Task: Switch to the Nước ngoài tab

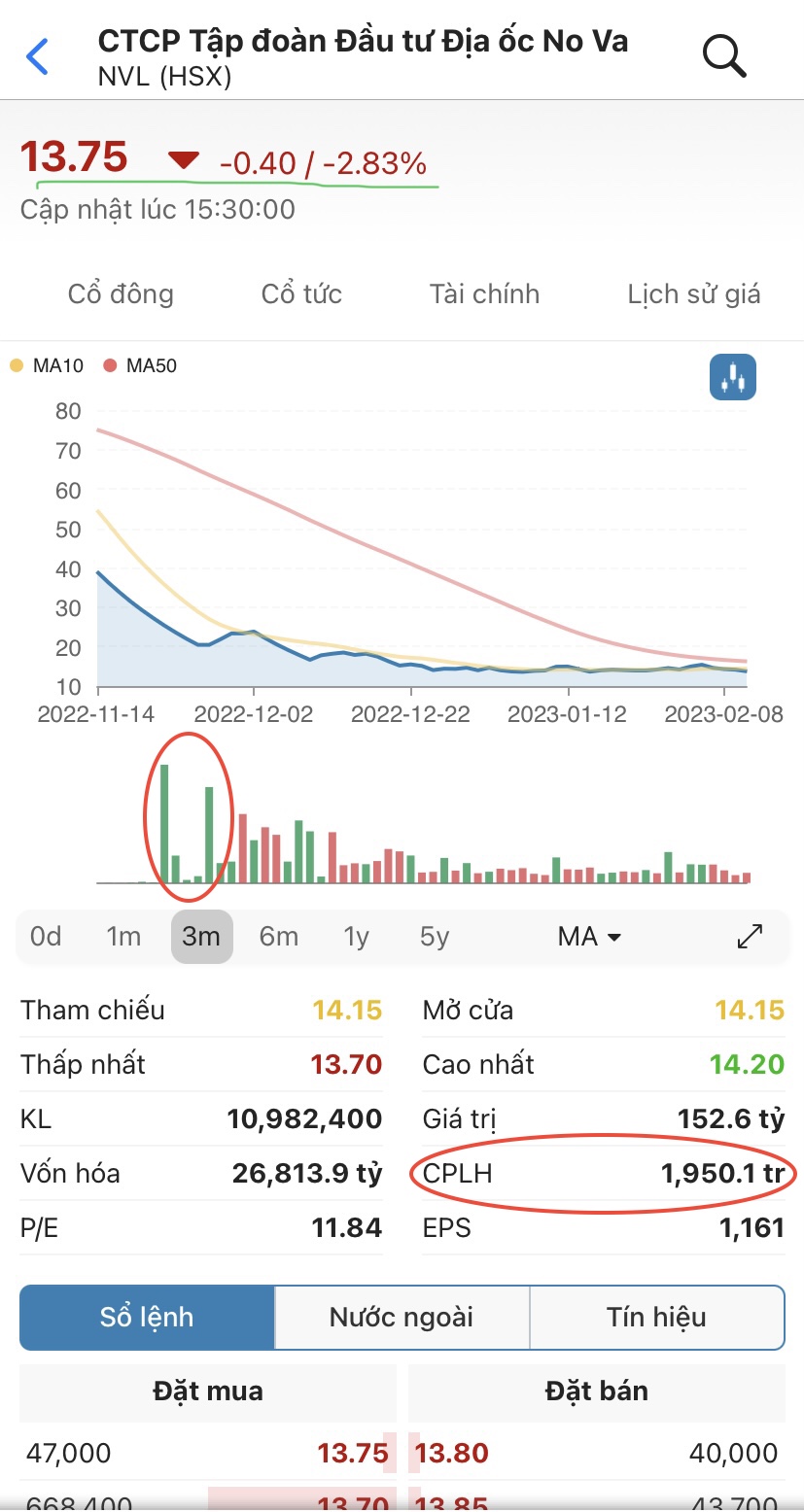Action: (402, 1318)
